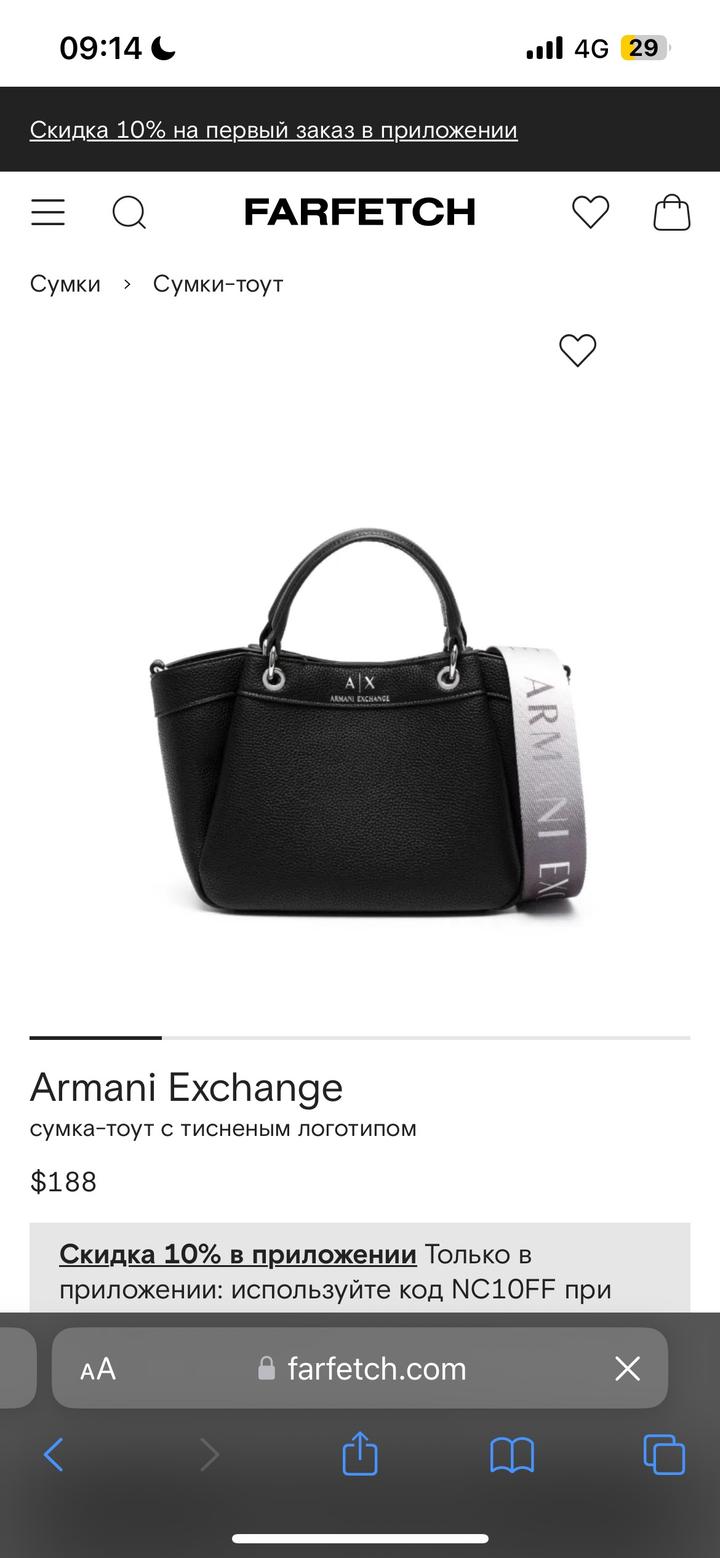Tap the 10% discount banner link
The image size is (720, 1558).
[273, 130]
